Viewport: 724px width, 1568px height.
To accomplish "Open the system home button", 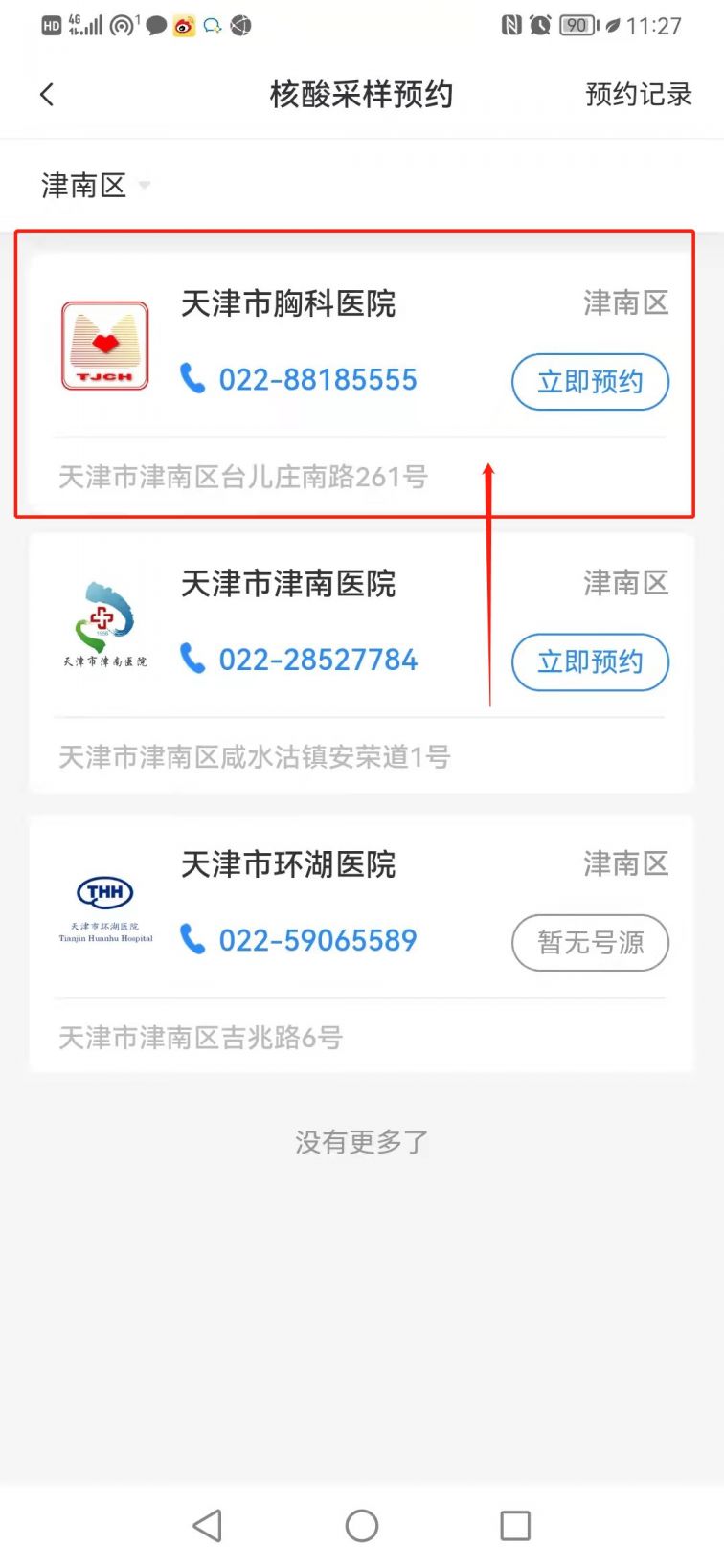I will click(362, 1525).
